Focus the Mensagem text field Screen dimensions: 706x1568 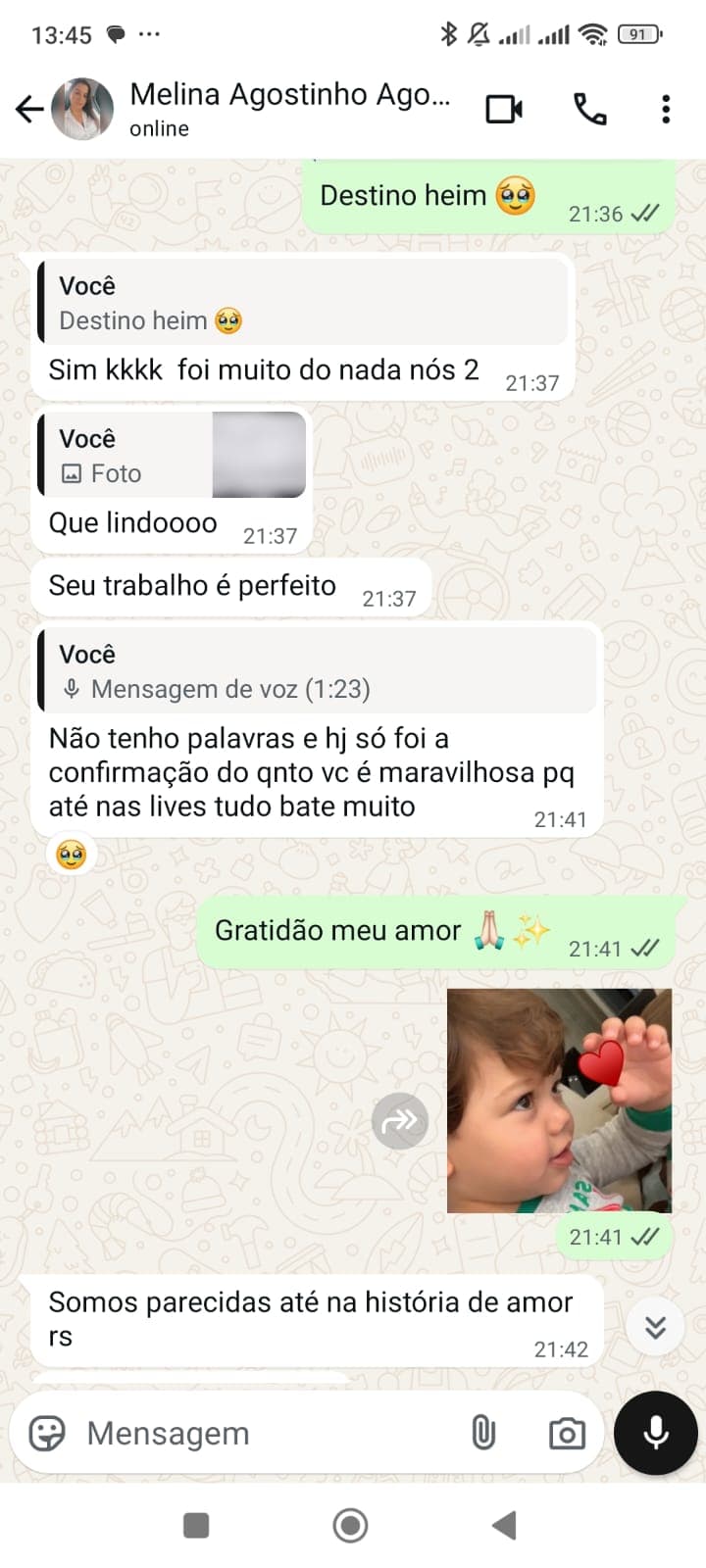pos(265,1433)
